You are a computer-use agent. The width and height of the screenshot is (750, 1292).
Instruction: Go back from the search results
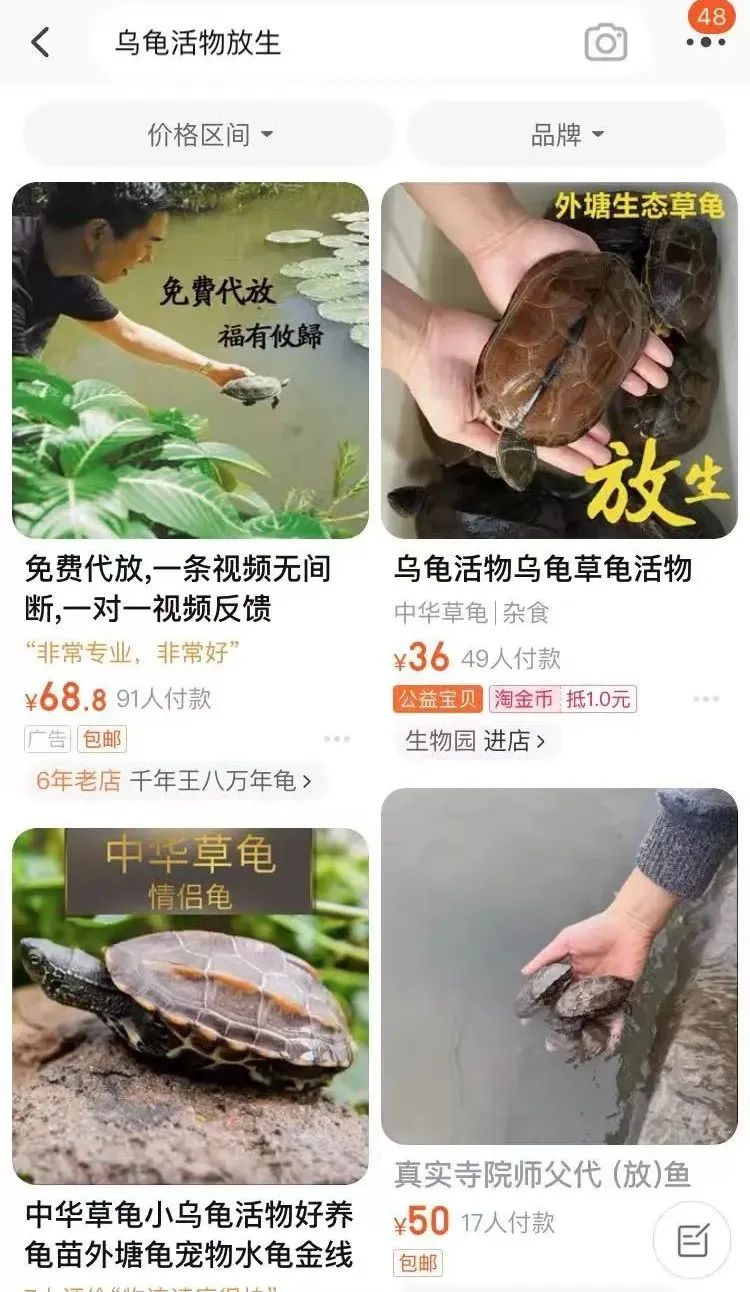point(40,43)
